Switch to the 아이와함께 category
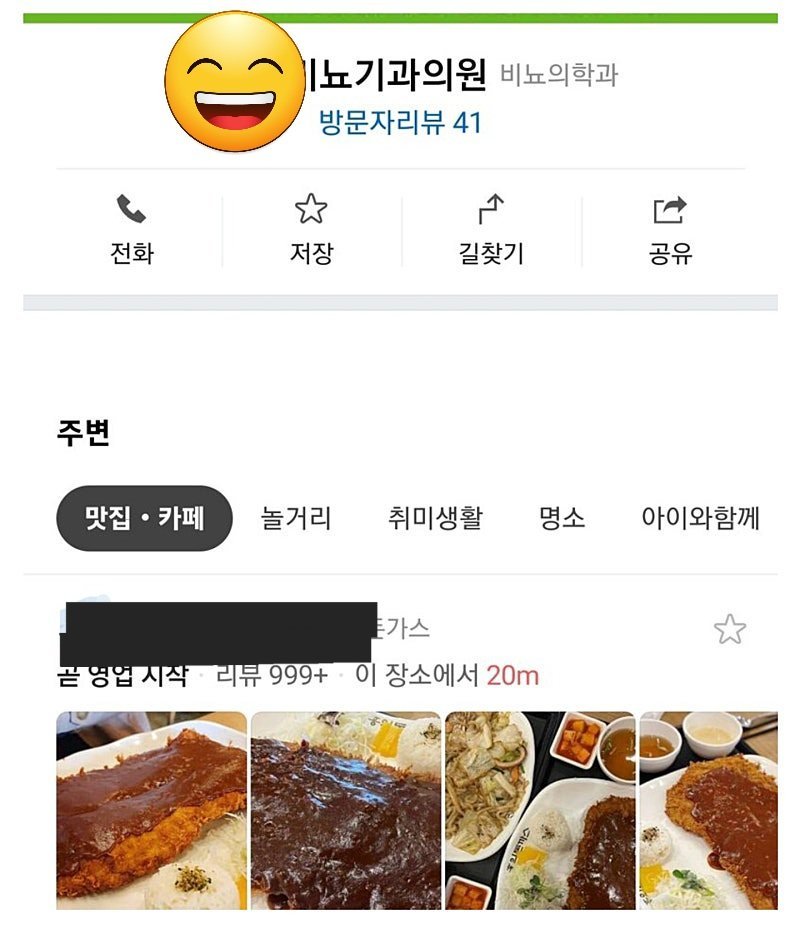 (700, 519)
